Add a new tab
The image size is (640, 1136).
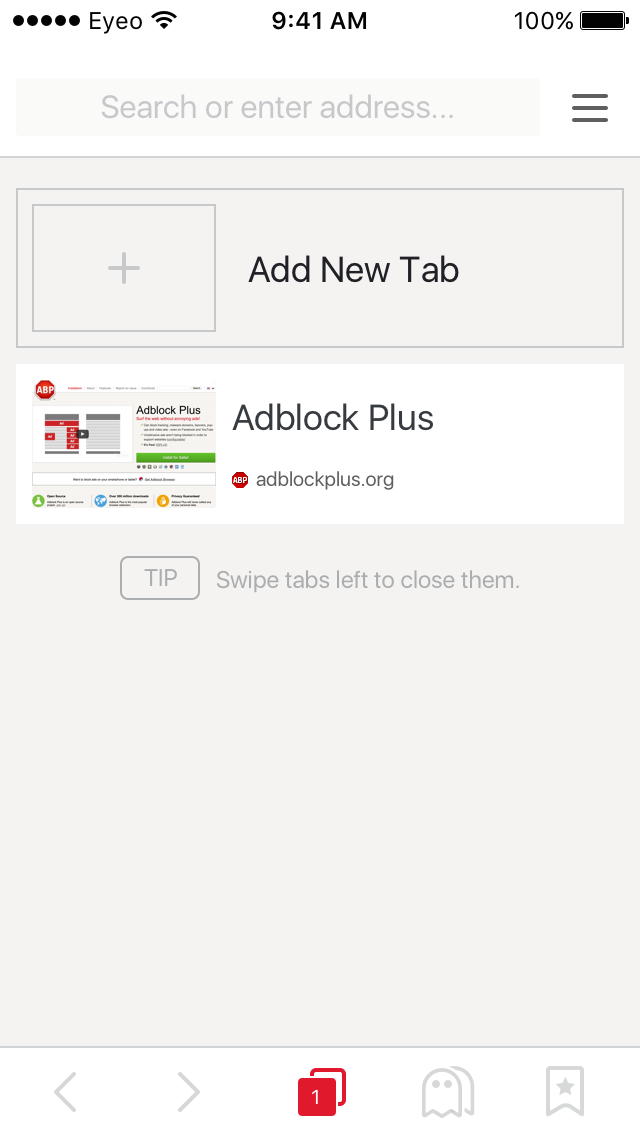320,268
